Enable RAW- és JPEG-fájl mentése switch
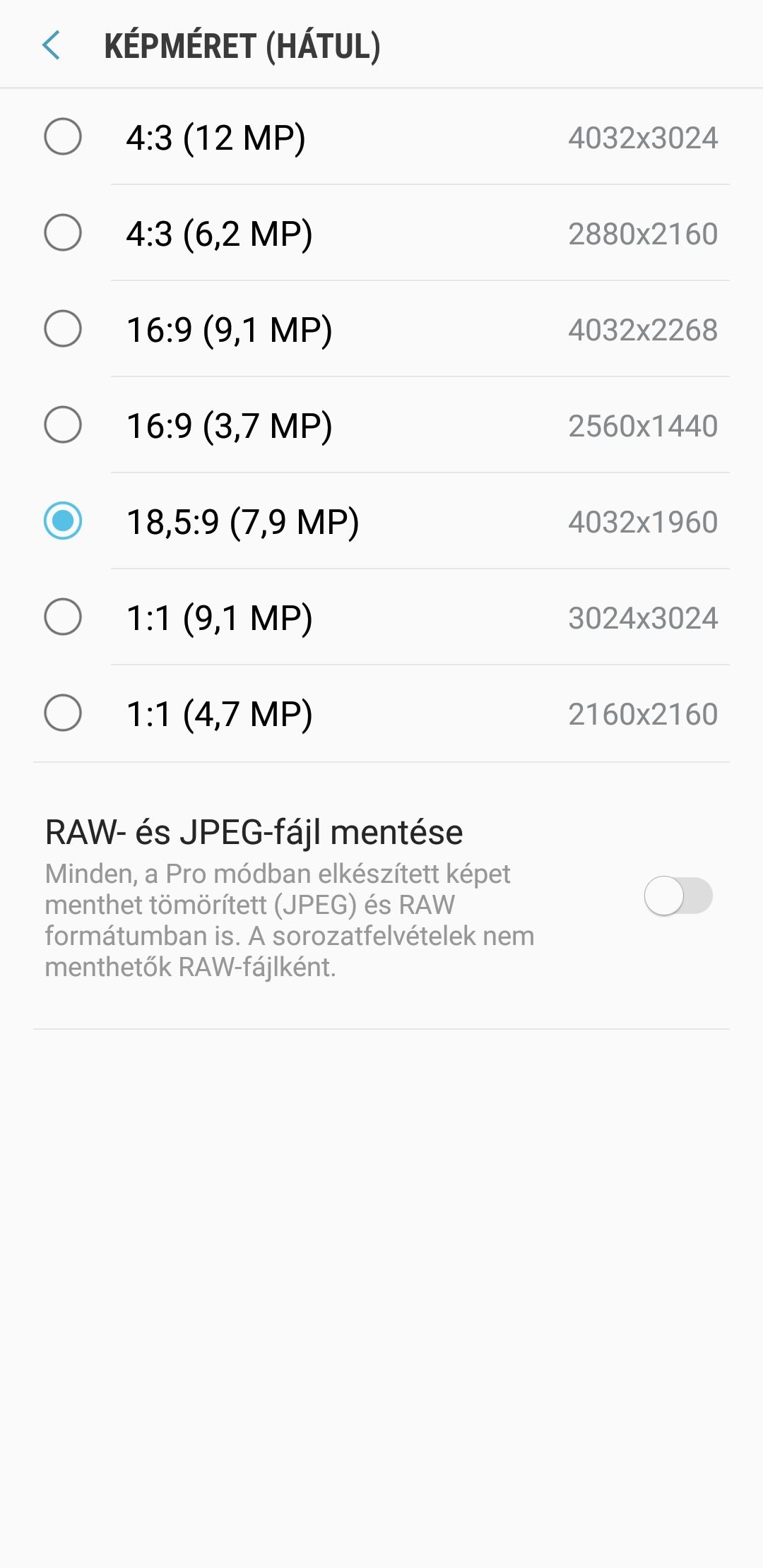The height and width of the screenshot is (1568, 763). pos(678,896)
